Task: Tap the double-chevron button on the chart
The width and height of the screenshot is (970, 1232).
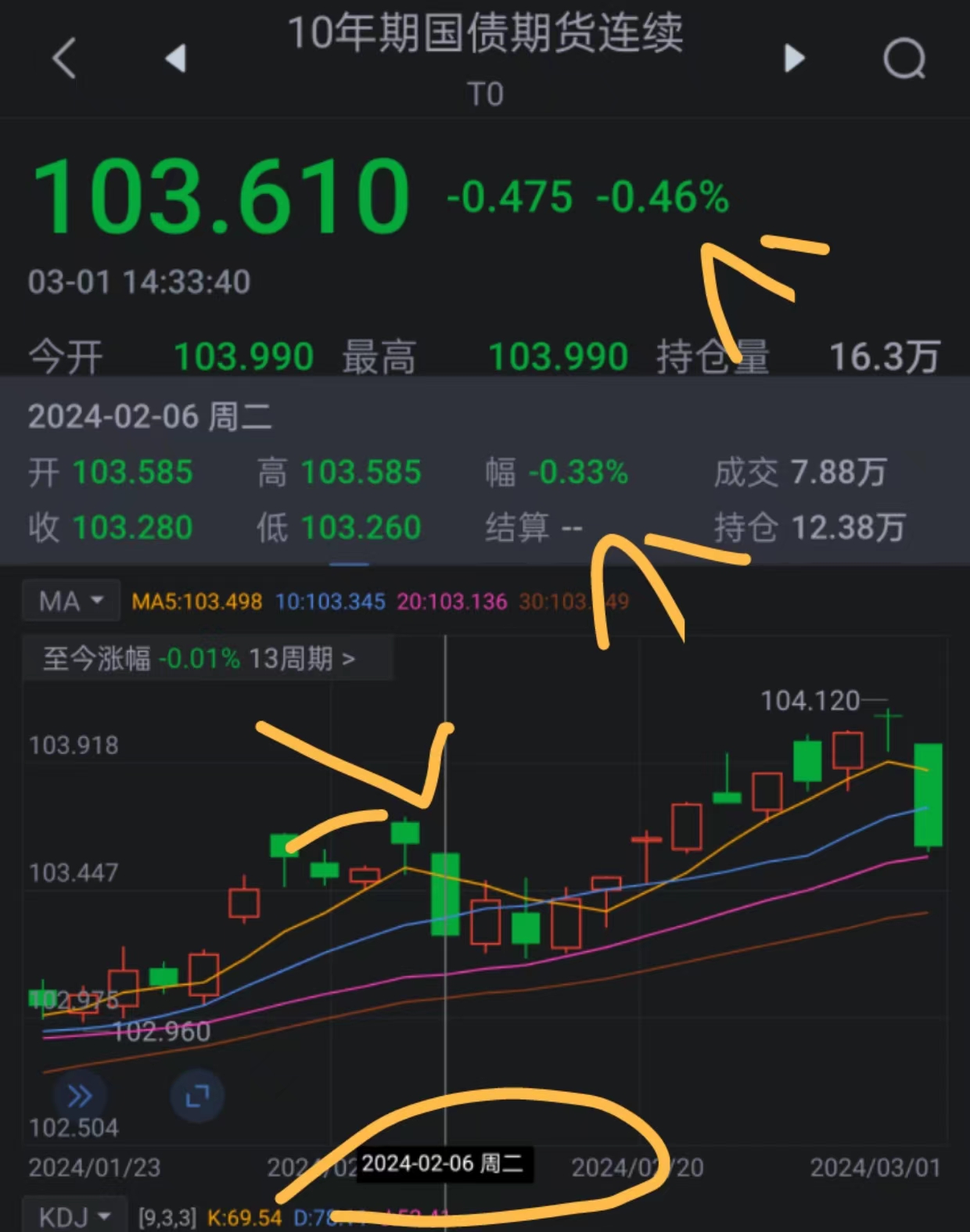Action: (80, 1096)
